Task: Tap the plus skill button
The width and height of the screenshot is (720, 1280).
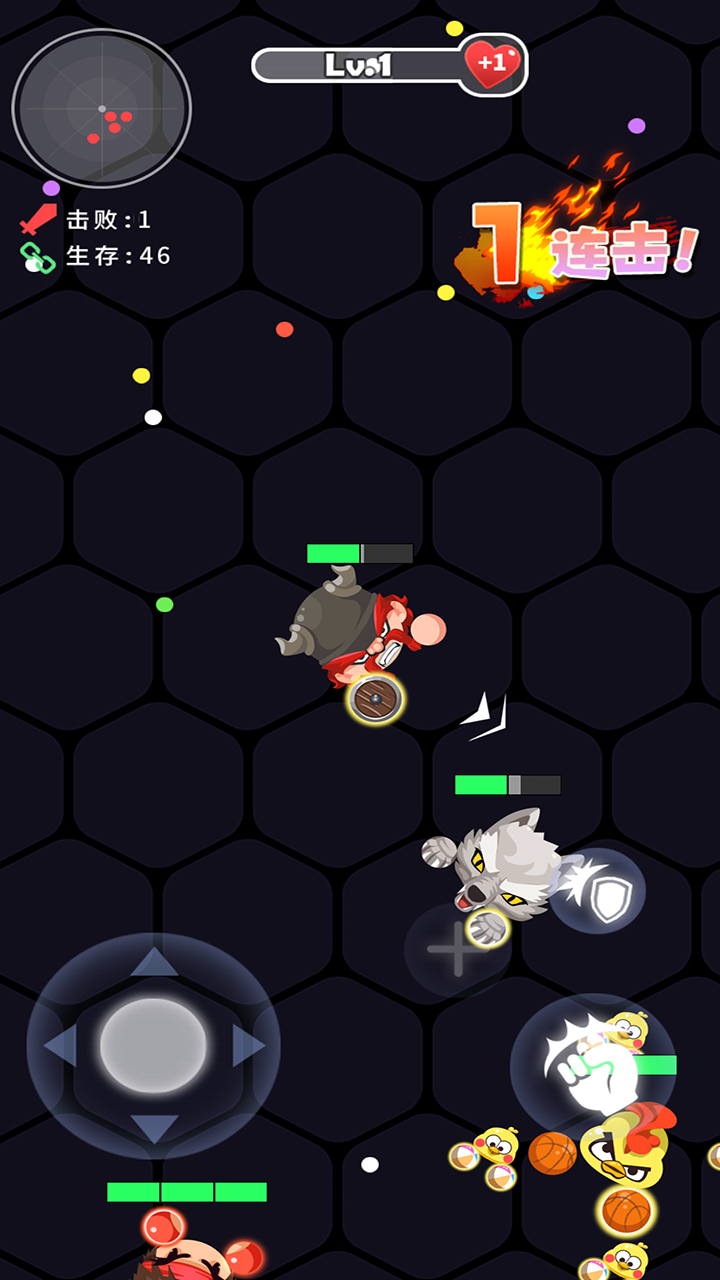Action: pos(457,950)
